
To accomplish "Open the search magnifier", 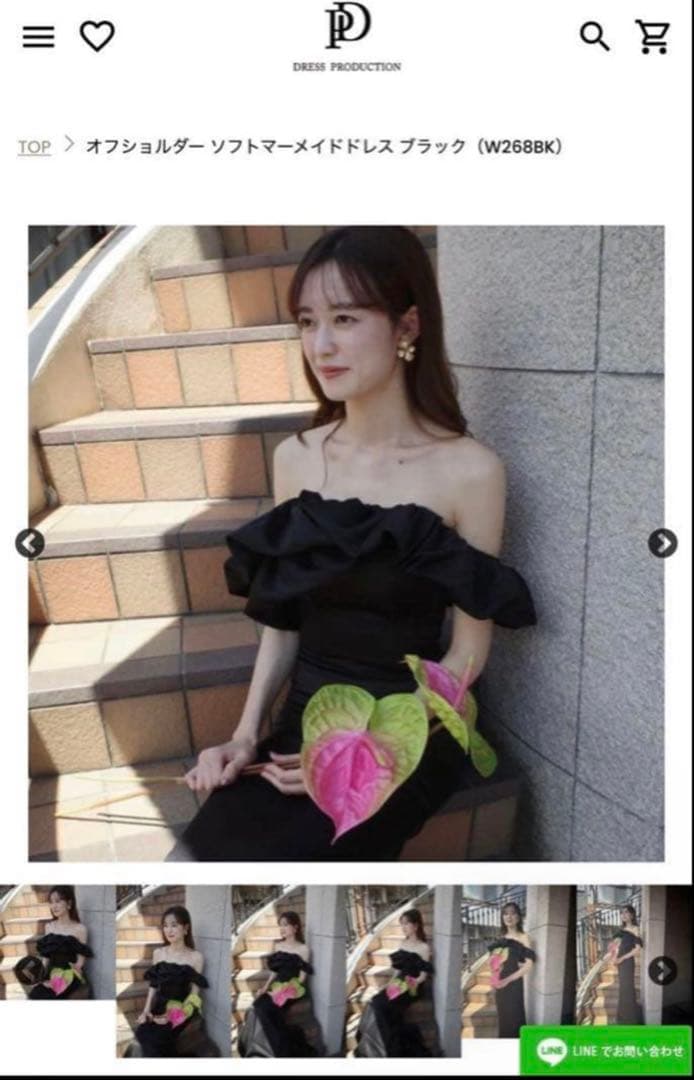I will (594, 37).
